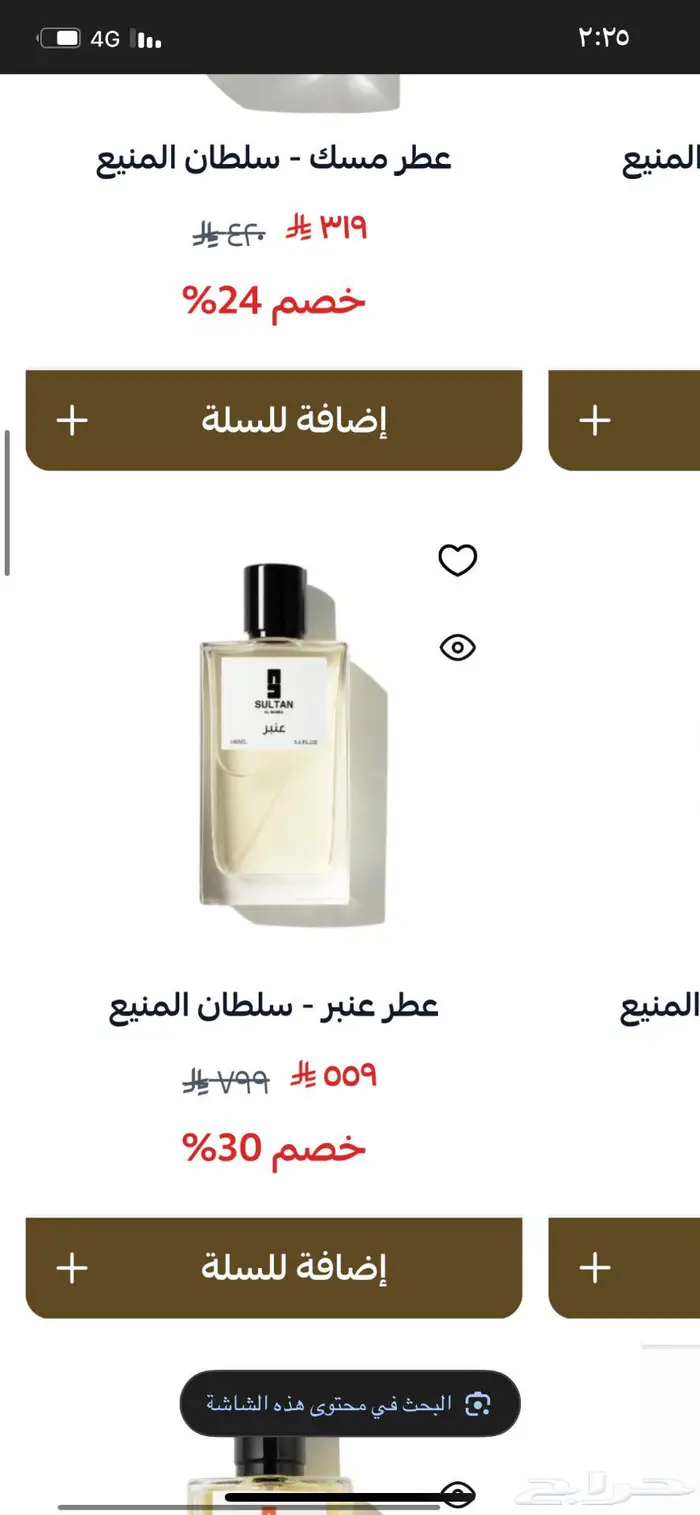Viewport: 700px width, 1515px height.
Task: Add عطر مسك to the cart
Action: click(x=273, y=420)
